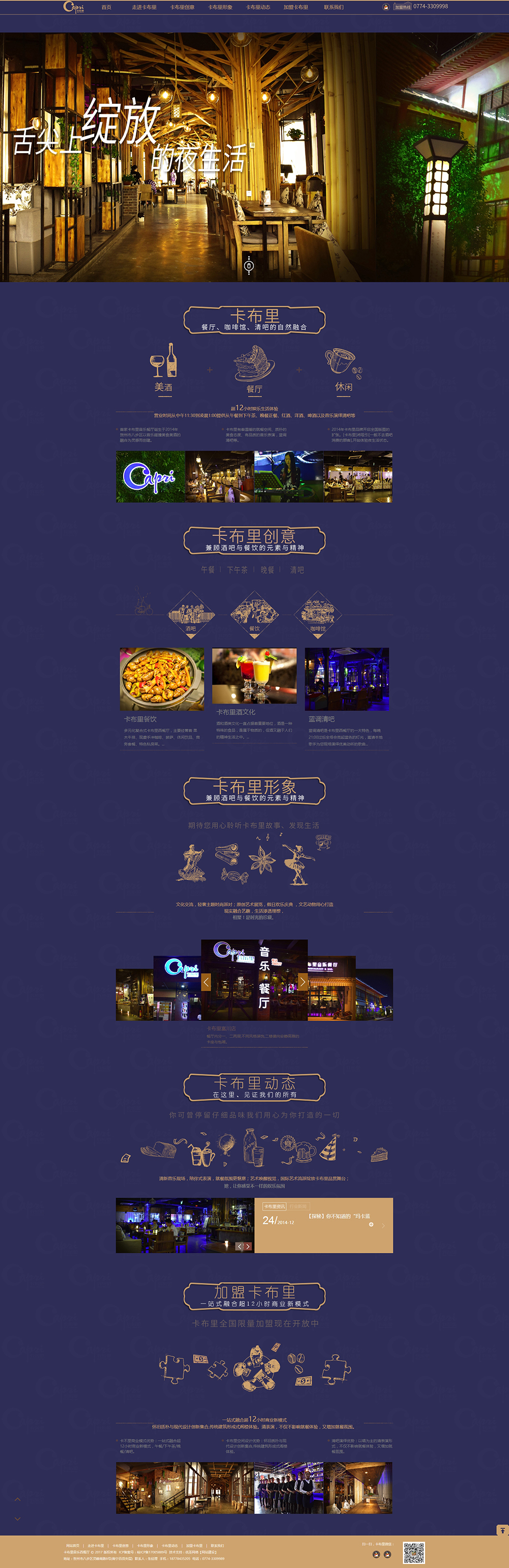Tap the scroll-down mouse icon on banner
The image size is (509, 1568).
248,265
